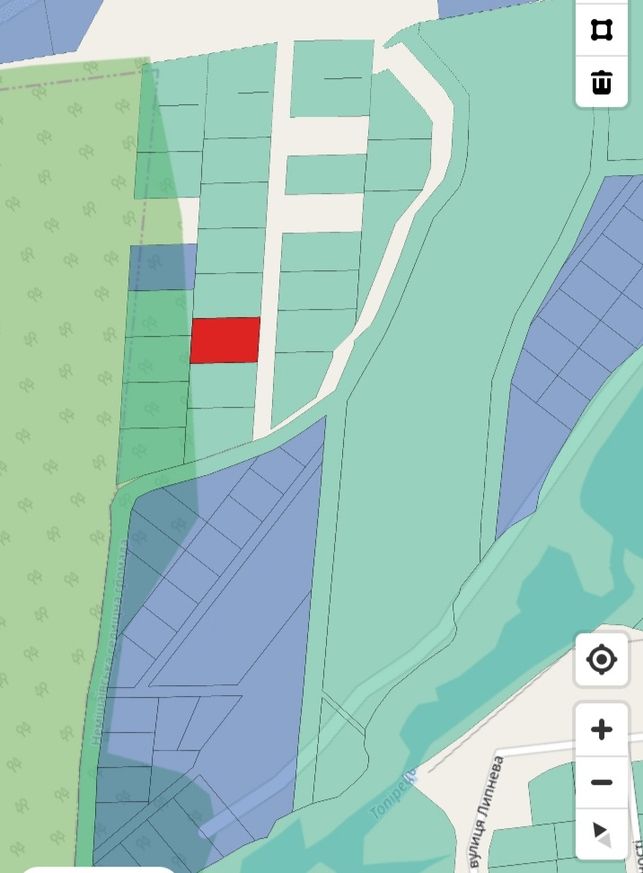Open the red highlighted land parcel

click(x=225, y=340)
